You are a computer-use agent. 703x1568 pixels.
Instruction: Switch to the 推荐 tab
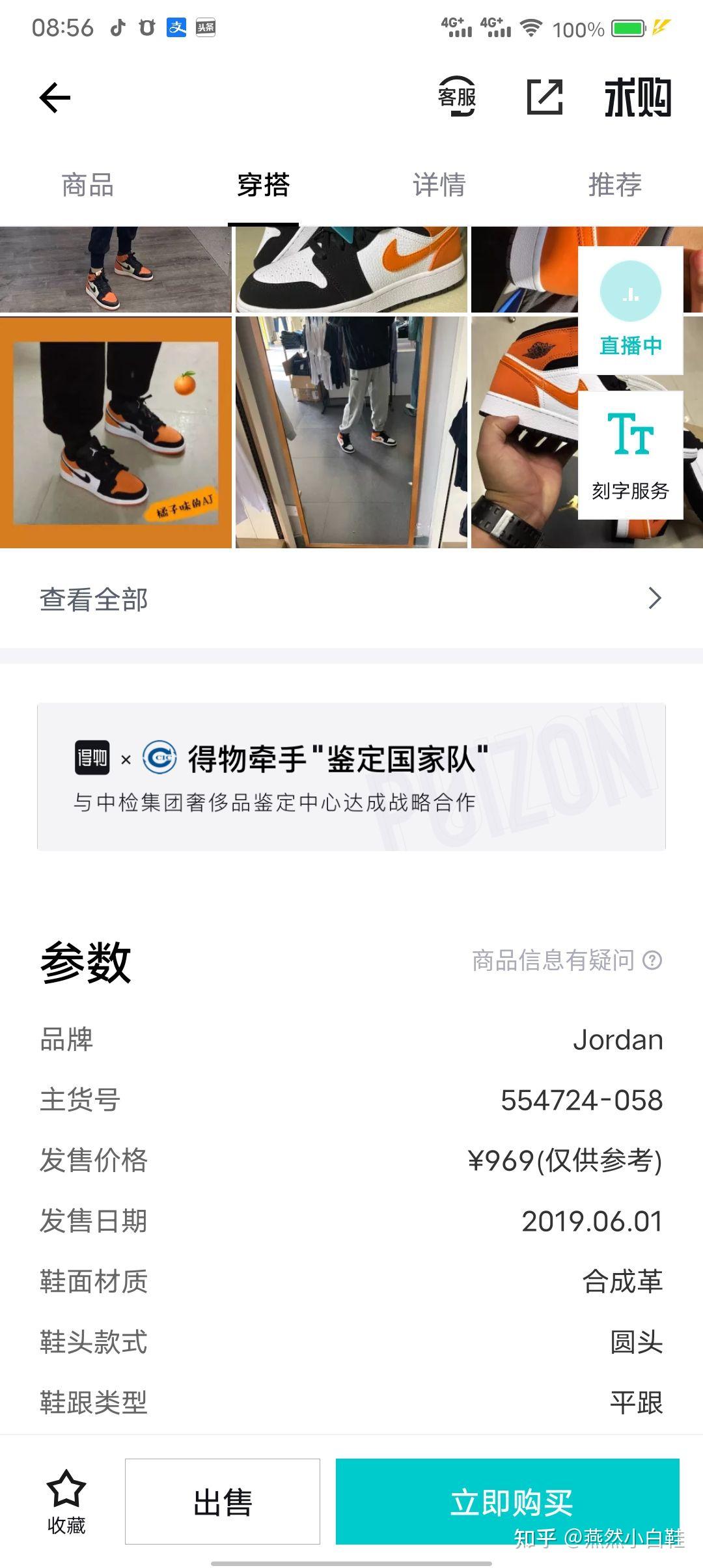[614, 185]
